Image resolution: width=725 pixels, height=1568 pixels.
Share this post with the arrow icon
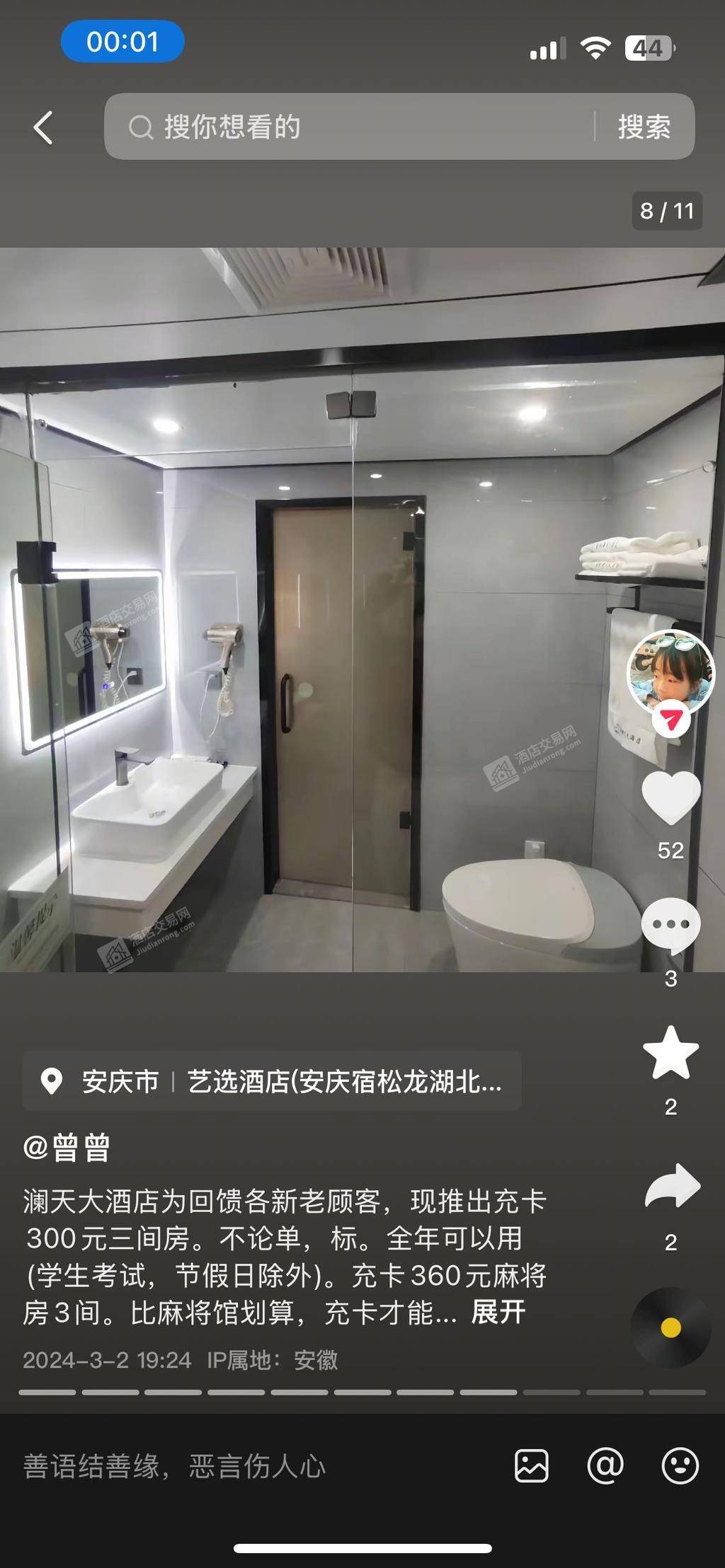click(x=672, y=1187)
